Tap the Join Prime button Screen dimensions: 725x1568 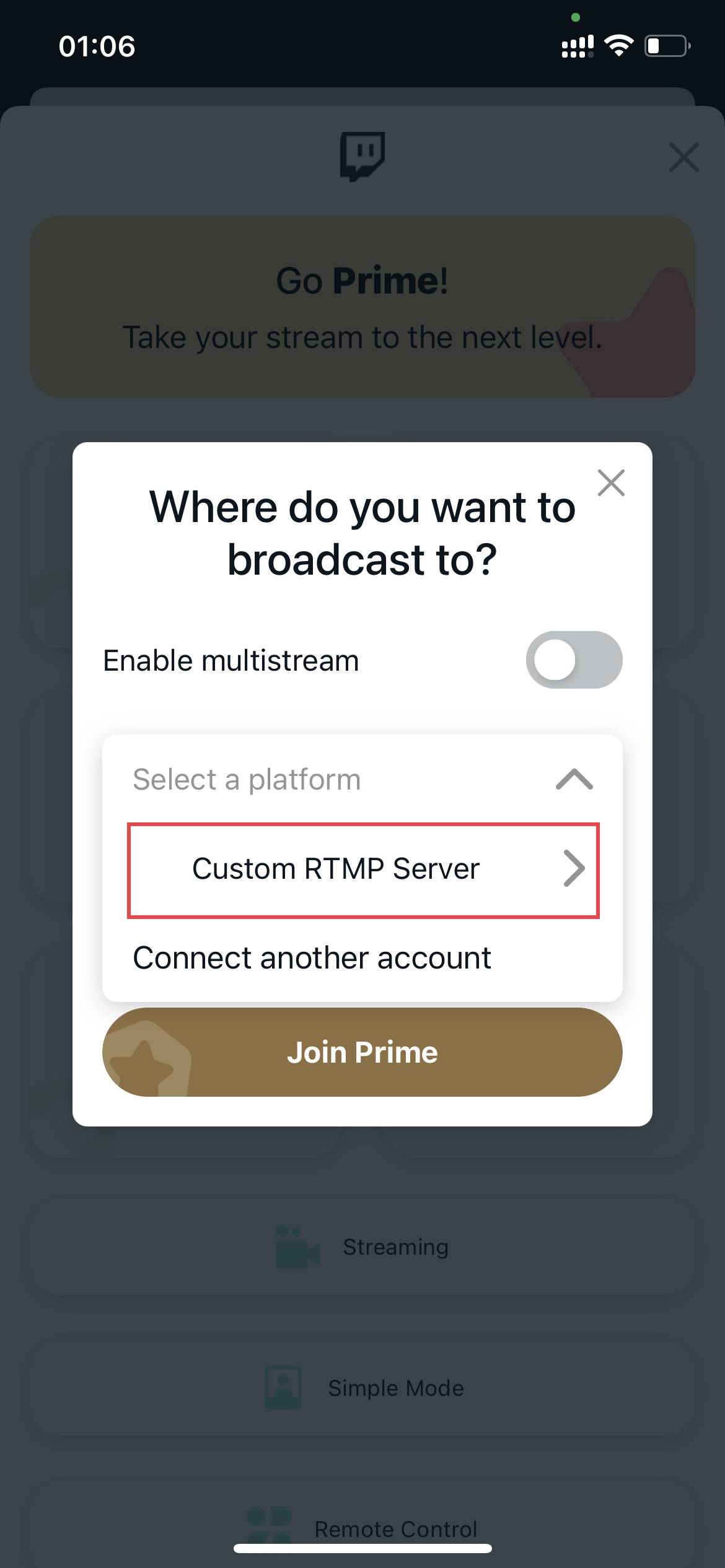pyautogui.click(x=362, y=1052)
